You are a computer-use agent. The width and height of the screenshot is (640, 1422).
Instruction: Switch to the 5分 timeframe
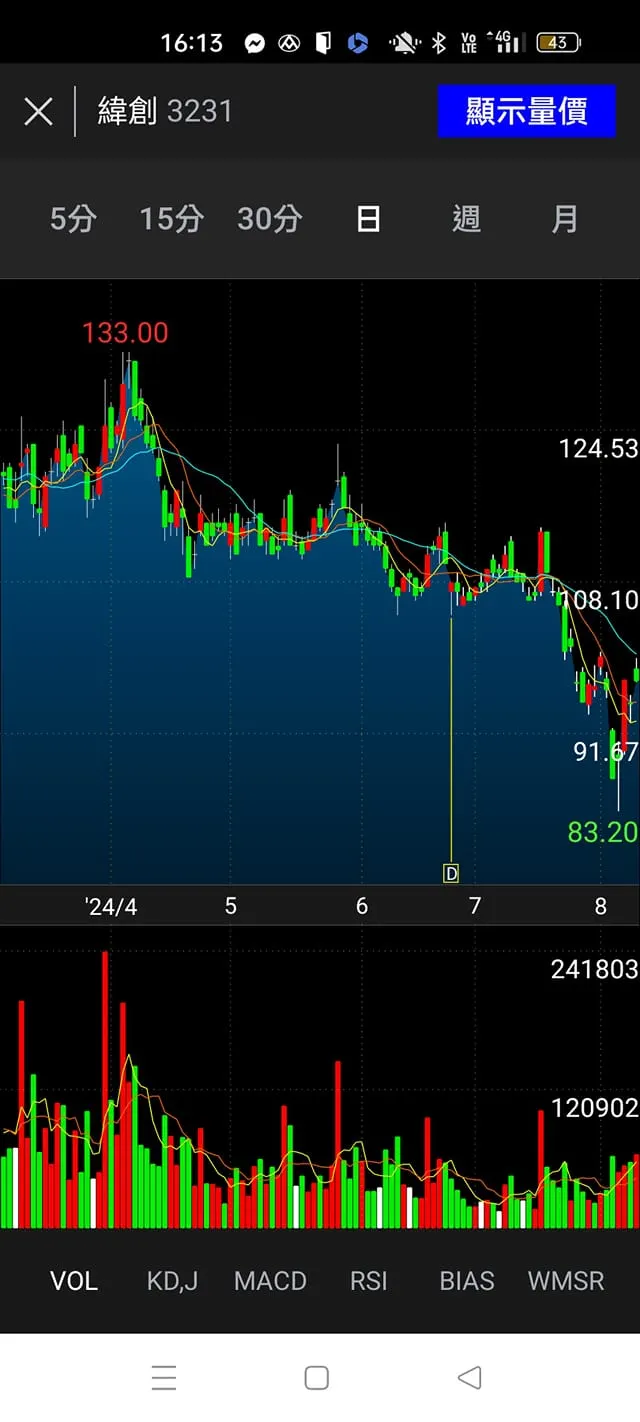73,219
